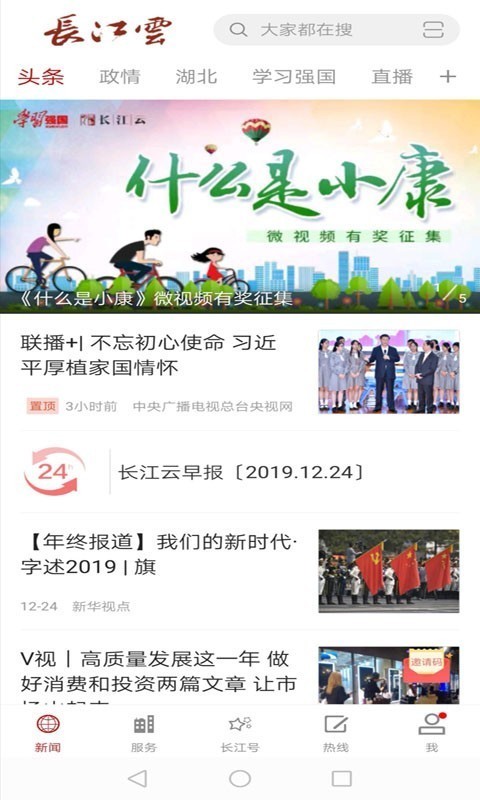Image resolution: width=480 pixels, height=800 pixels.
Task: Select the 头条 tab
Action: tap(41, 77)
